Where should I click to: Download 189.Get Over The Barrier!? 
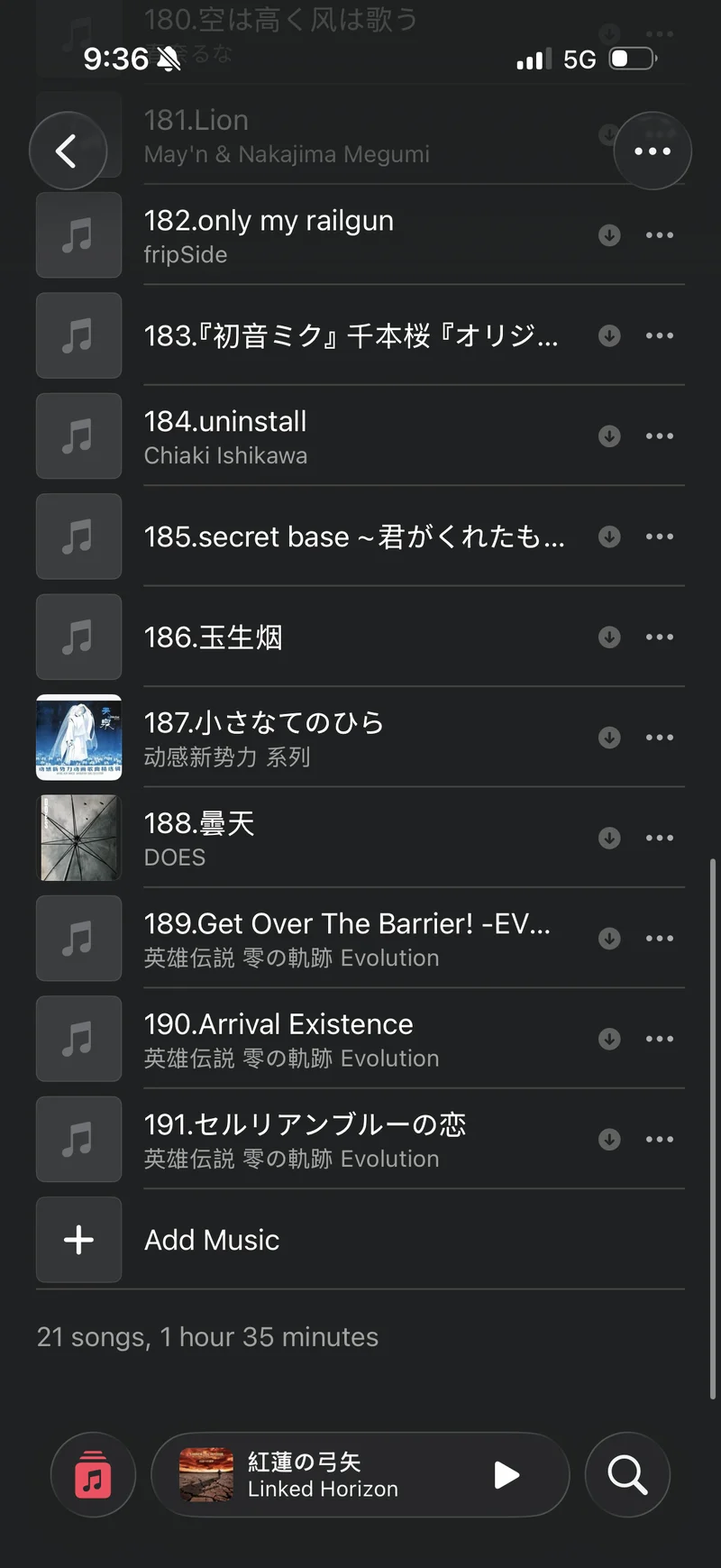[609, 939]
